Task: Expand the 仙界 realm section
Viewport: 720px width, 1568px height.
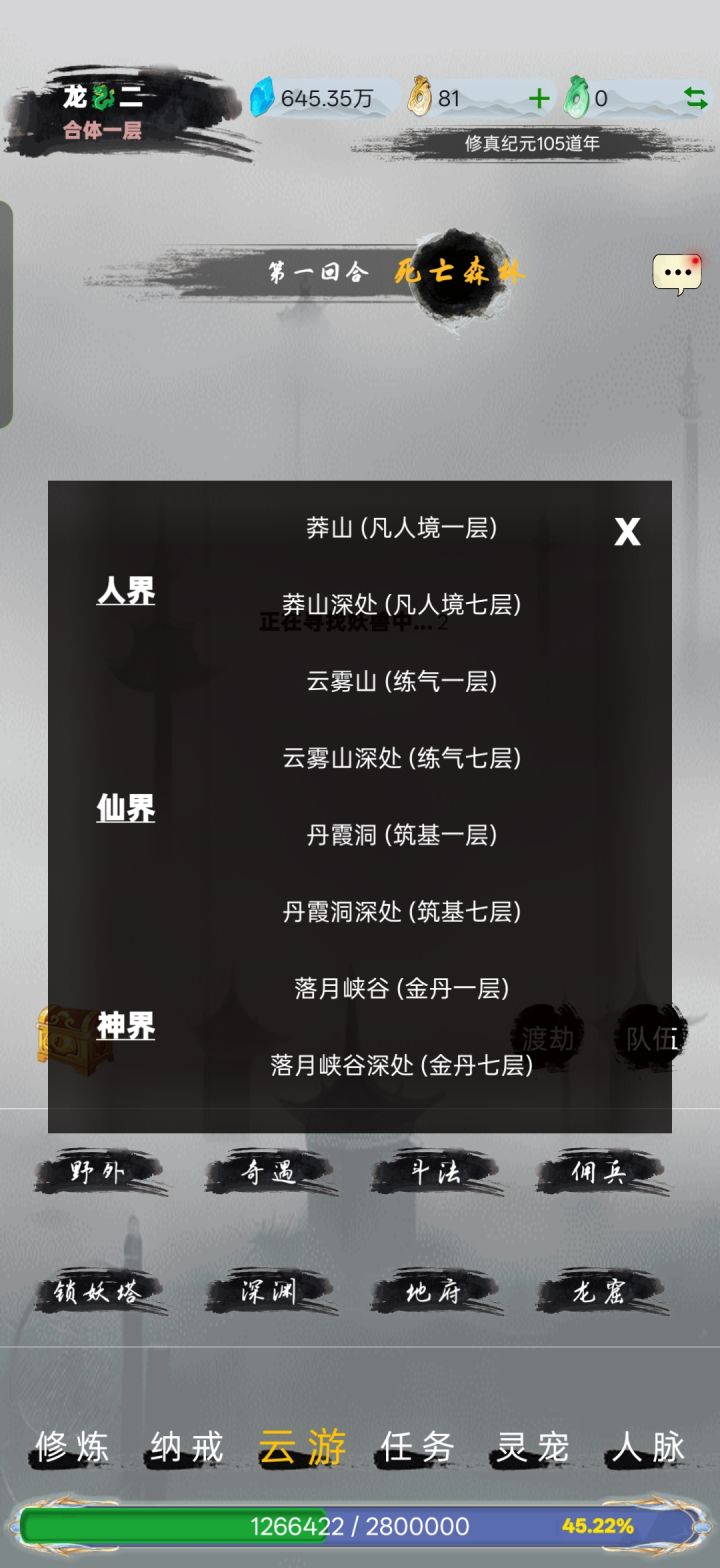Action: point(126,809)
